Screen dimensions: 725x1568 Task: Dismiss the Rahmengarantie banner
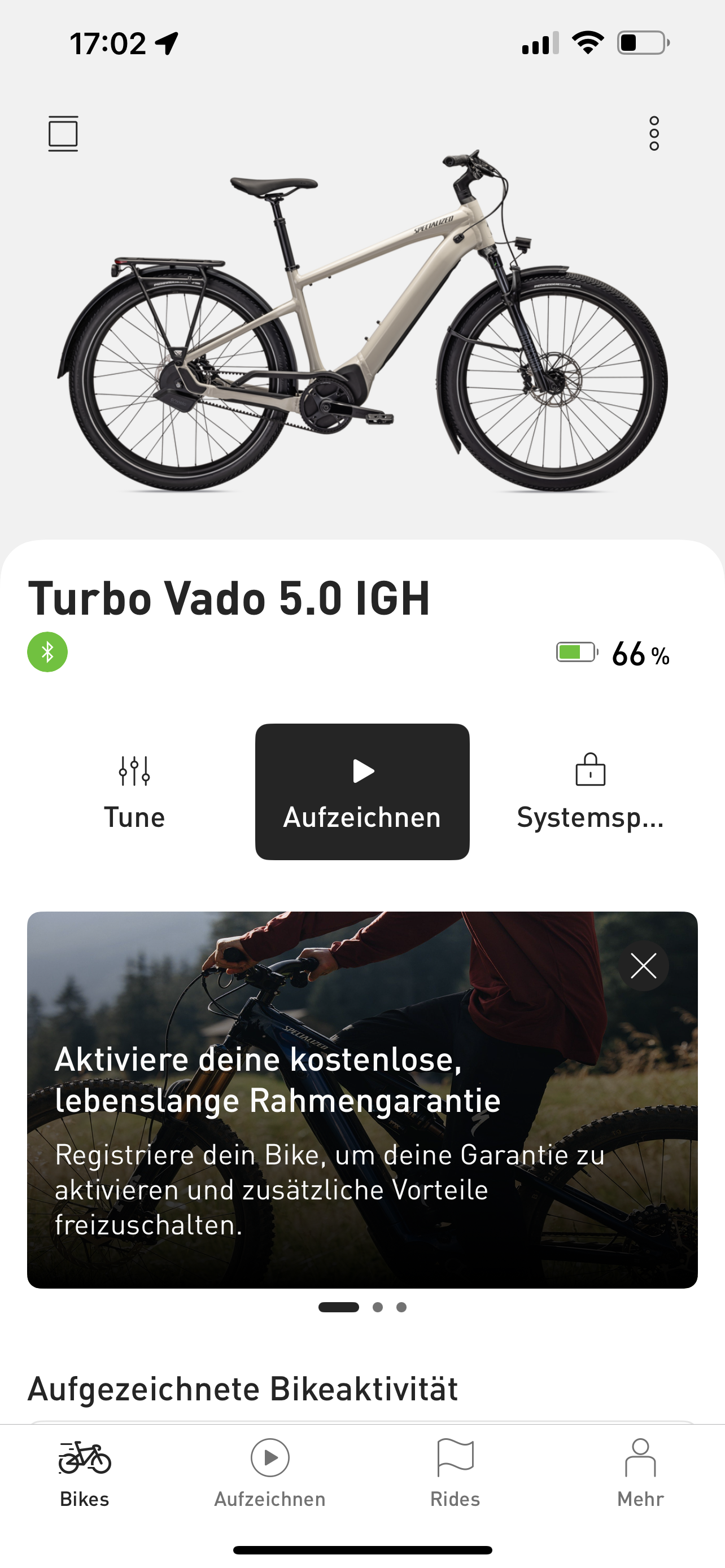point(644,966)
